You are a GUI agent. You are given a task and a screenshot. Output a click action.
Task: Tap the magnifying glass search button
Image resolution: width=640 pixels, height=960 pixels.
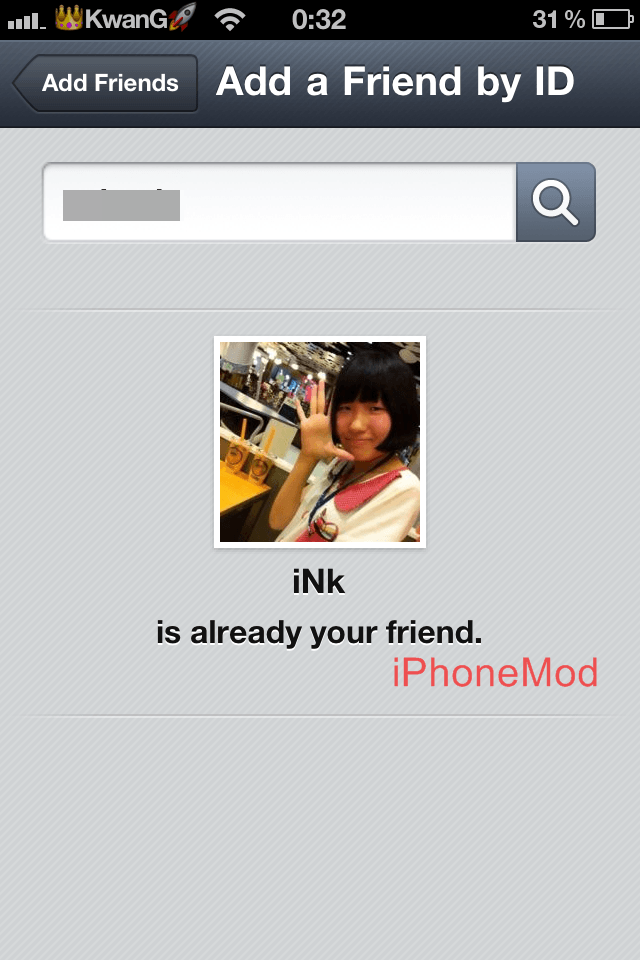555,203
